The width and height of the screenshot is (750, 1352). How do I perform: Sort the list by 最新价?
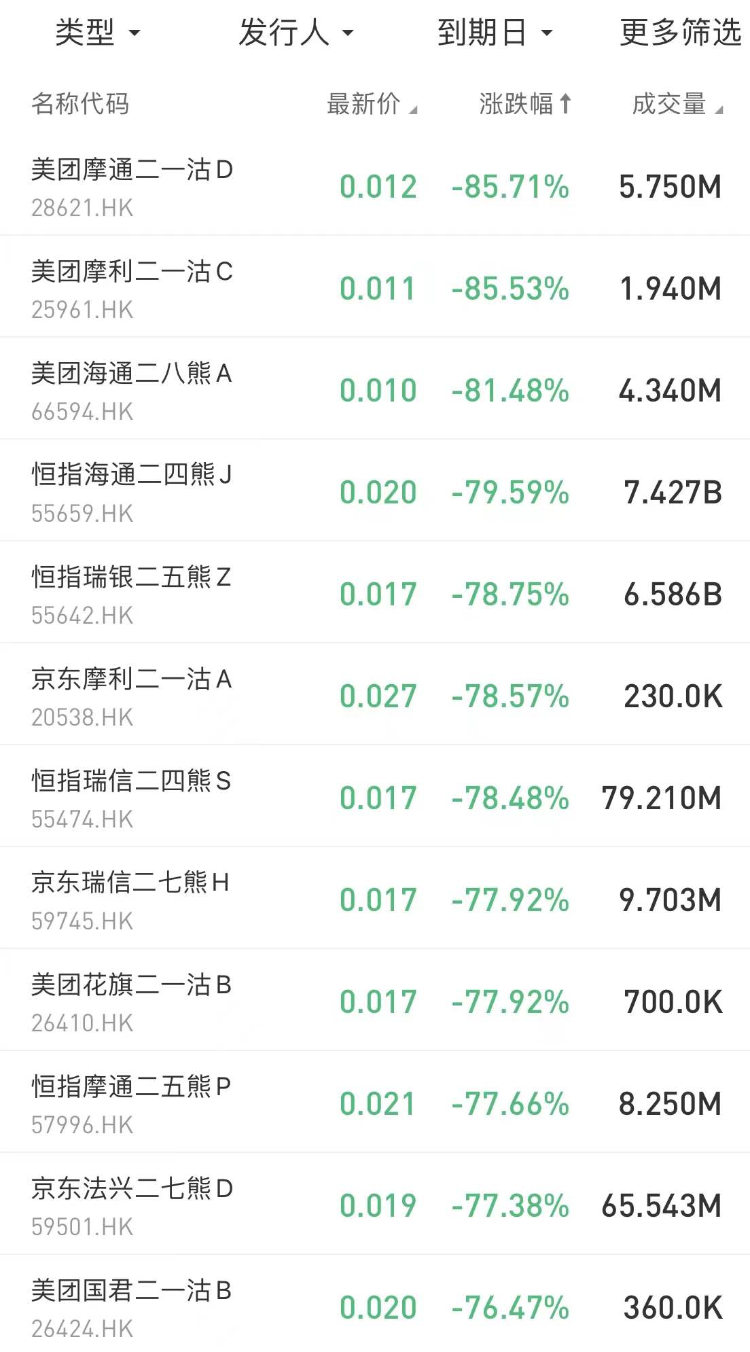372,104
